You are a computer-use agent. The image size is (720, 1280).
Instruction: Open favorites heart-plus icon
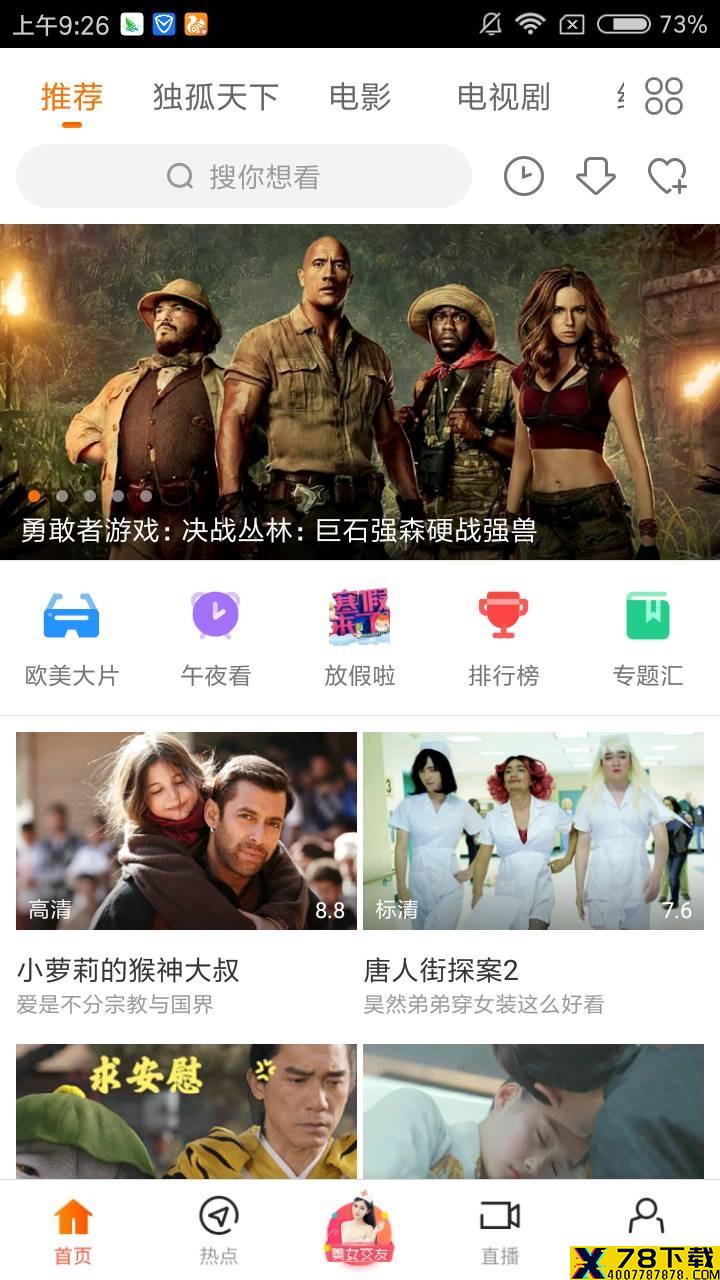click(x=667, y=177)
